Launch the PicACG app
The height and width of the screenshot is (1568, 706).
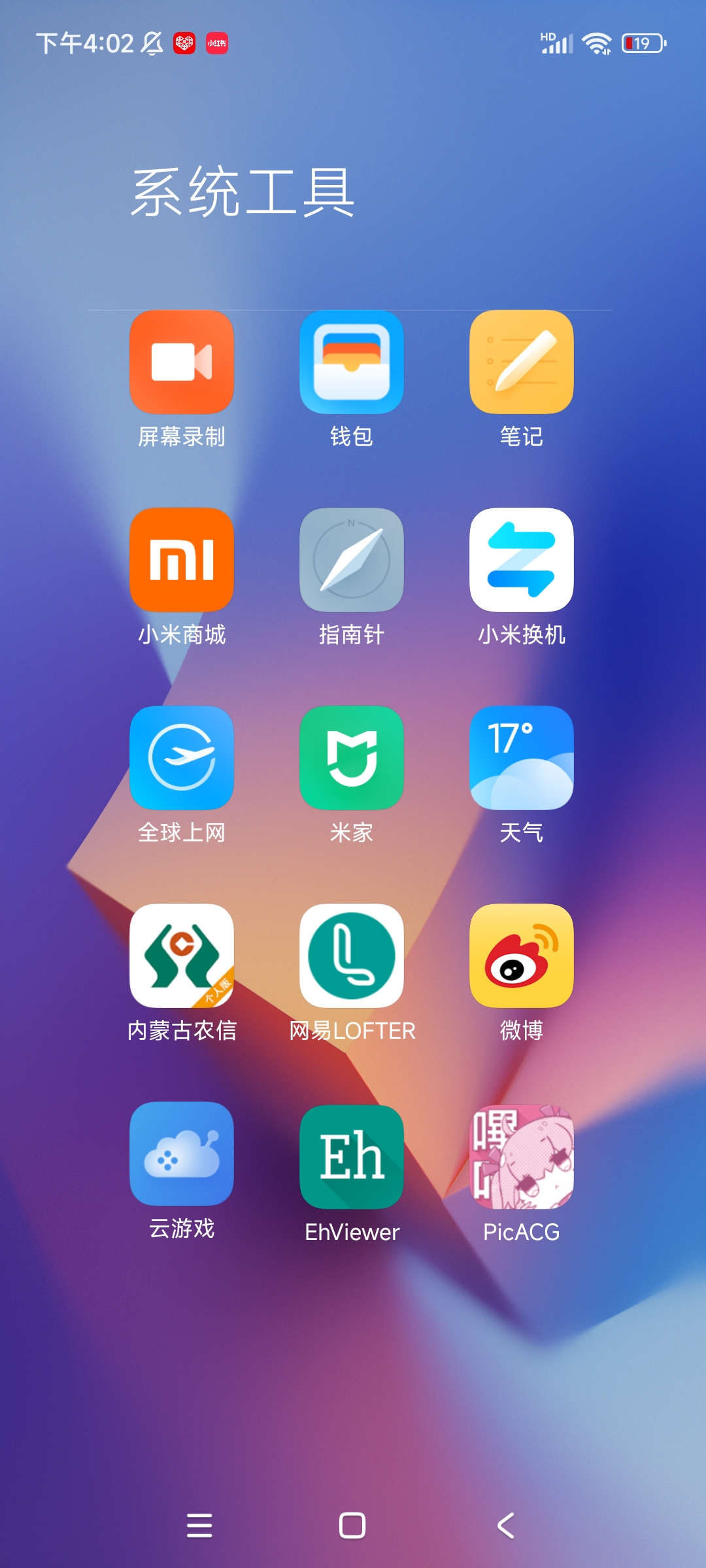pos(522,1156)
